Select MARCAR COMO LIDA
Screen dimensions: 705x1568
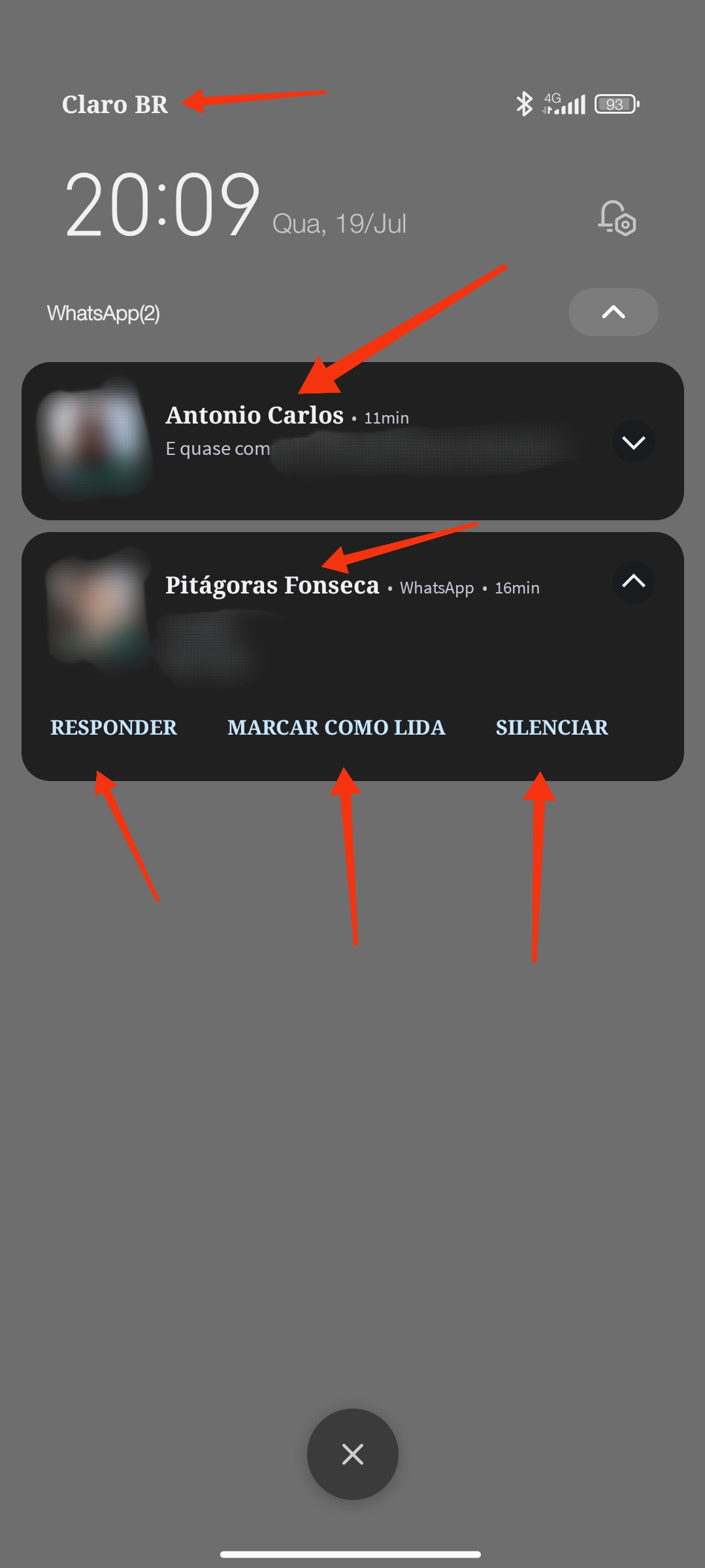click(x=336, y=727)
